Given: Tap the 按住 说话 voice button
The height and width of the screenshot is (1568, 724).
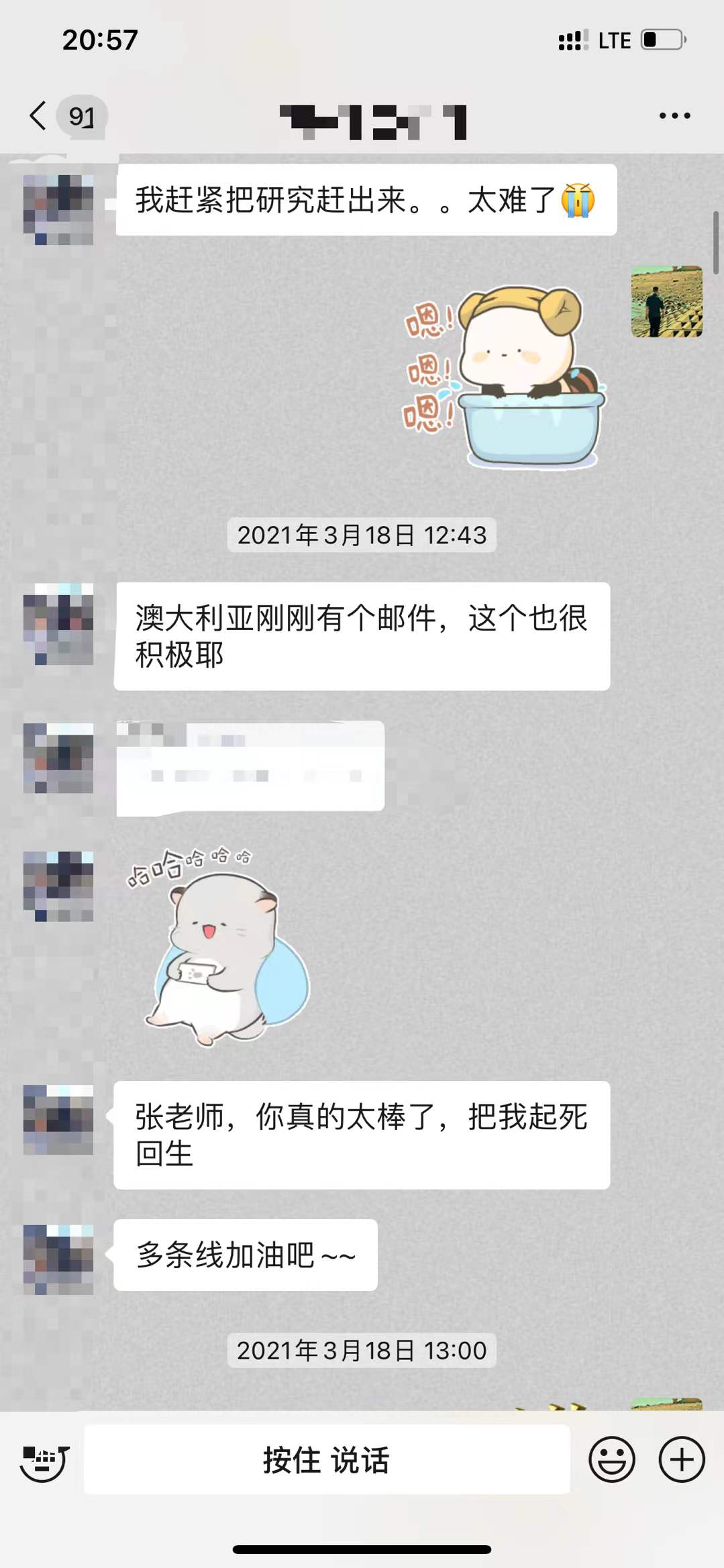Looking at the screenshot, I should (327, 1460).
